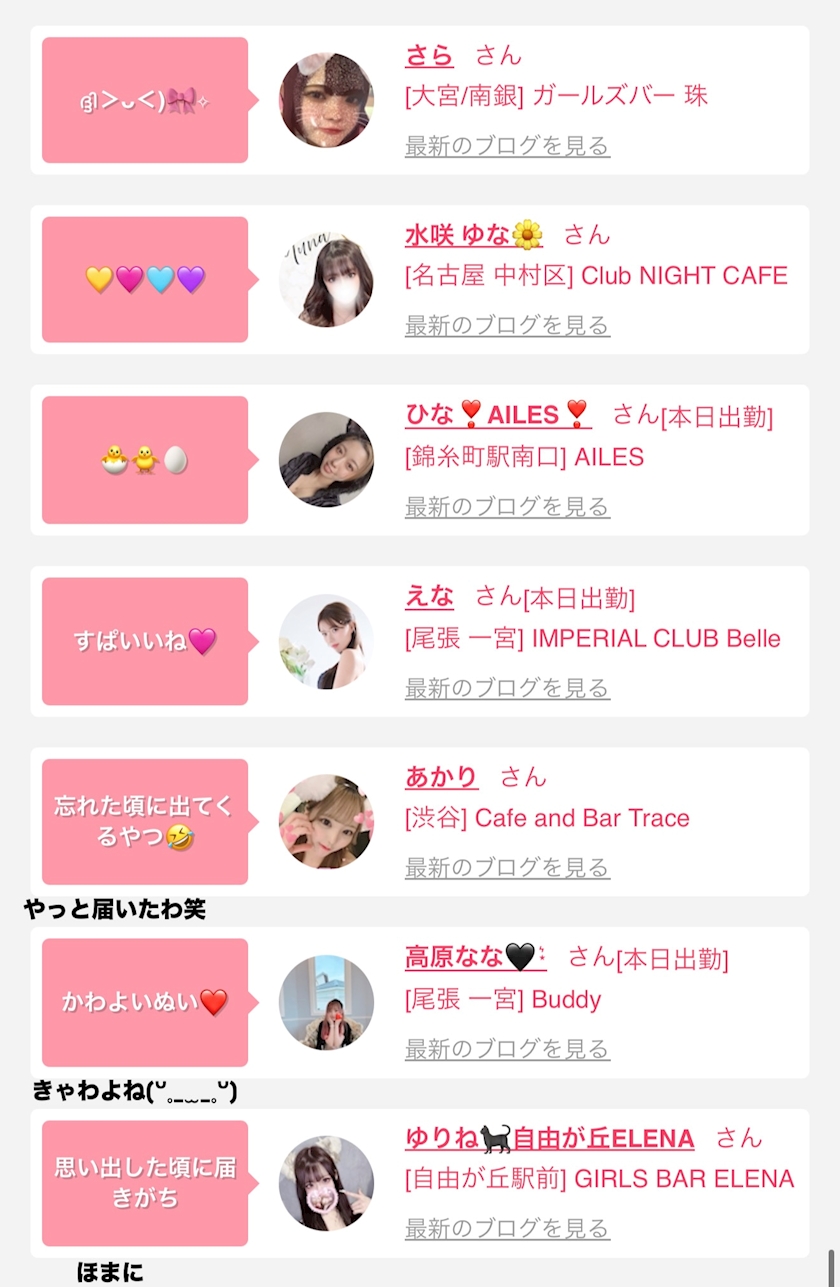Open ゆりね 自由が丘ELENA profile name link
The image size is (840, 1287).
click(549, 1138)
